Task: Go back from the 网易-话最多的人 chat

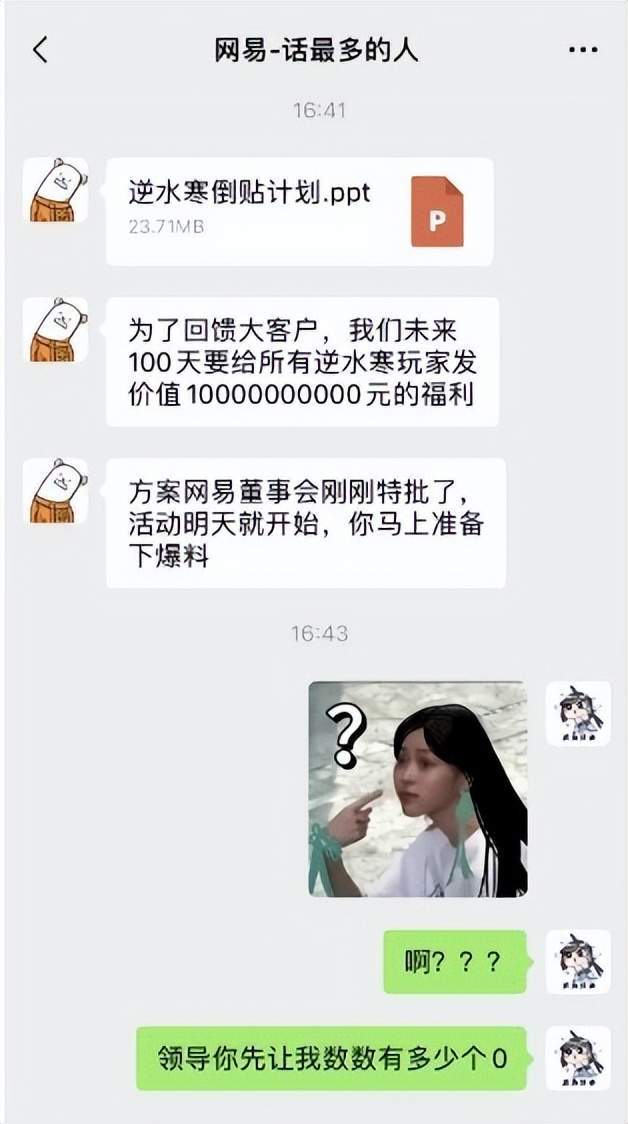Action: 40,50
